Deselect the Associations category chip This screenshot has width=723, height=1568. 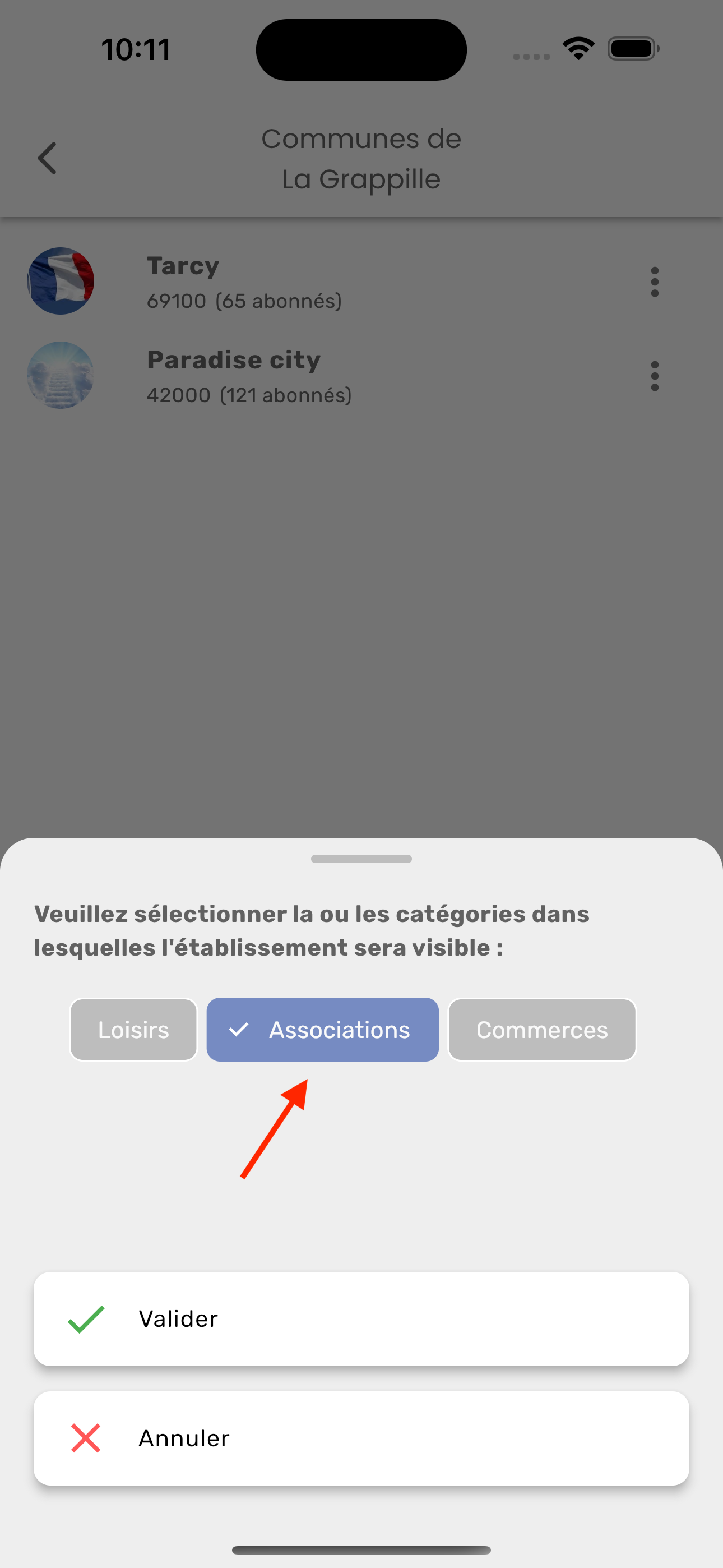(x=323, y=1029)
